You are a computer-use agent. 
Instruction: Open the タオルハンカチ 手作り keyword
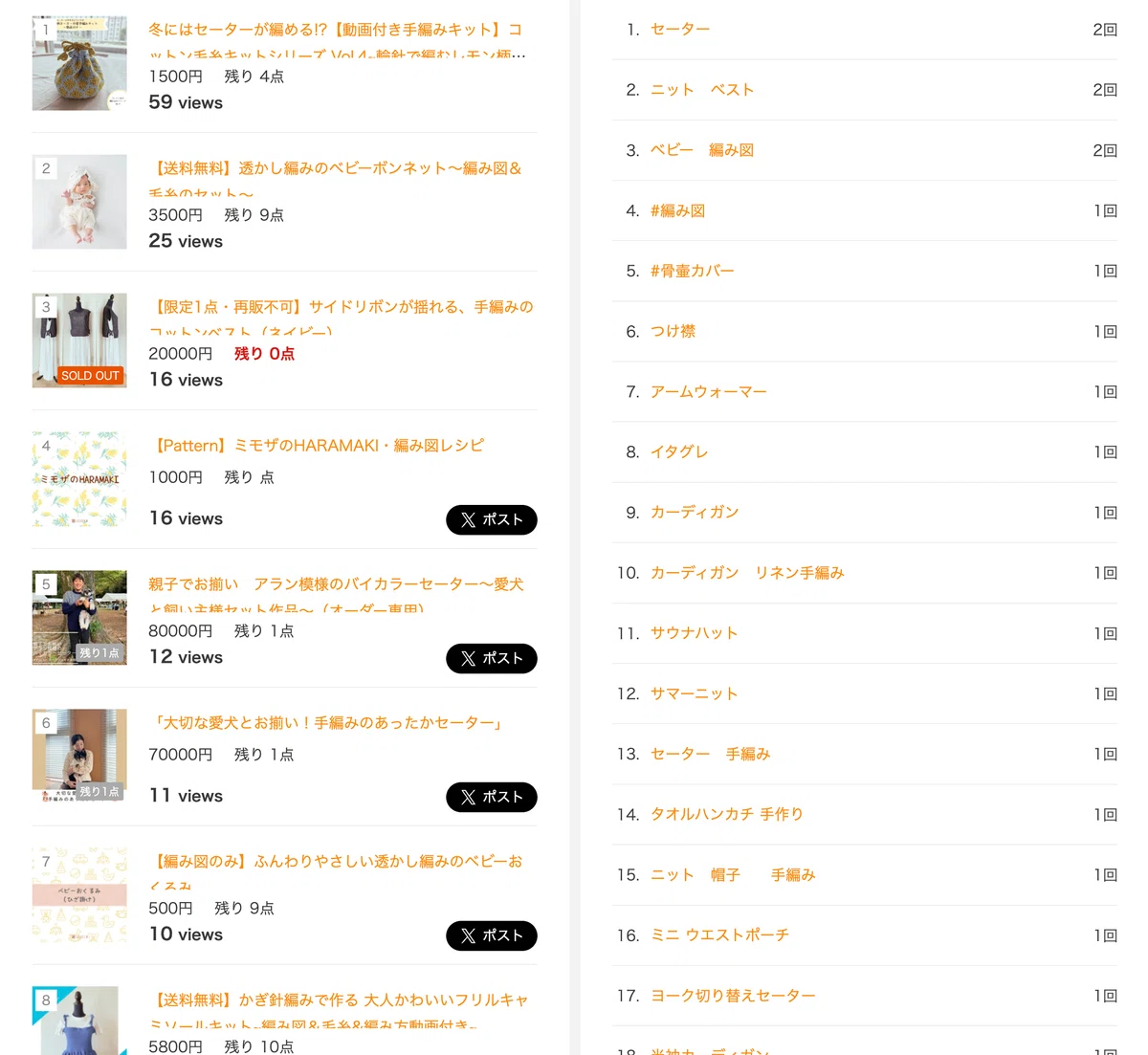[x=727, y=814]
